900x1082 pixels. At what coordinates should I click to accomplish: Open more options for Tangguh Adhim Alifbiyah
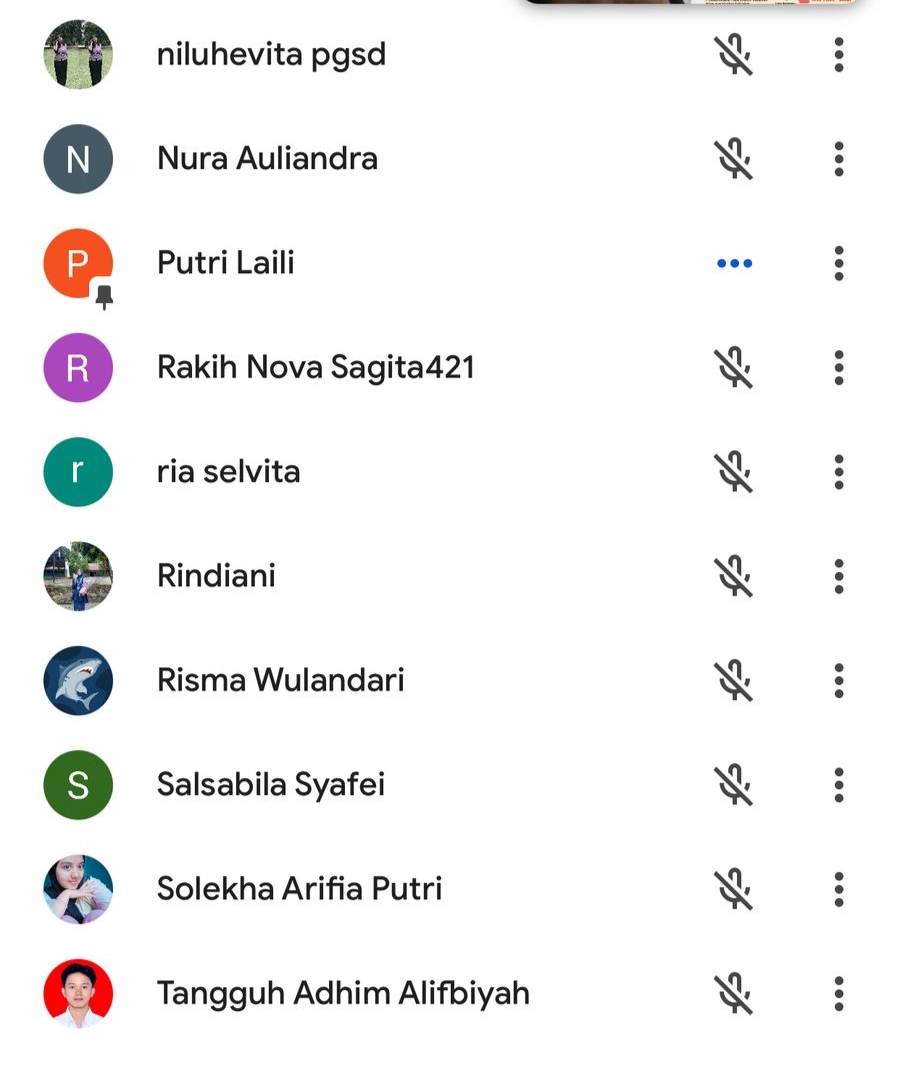coord(838,994)
